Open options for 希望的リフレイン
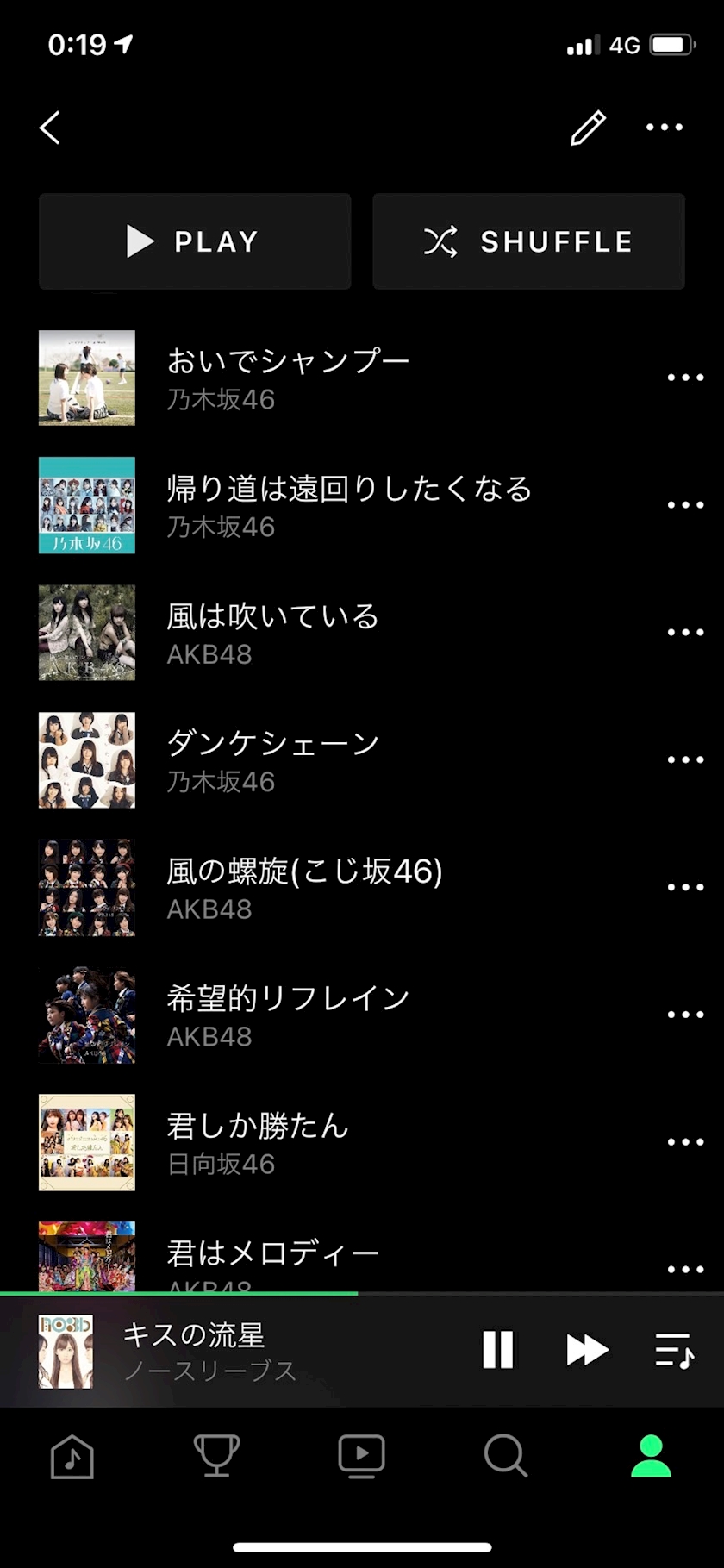The width and height of the screenshot is (724, 1568). point(685,1015)
